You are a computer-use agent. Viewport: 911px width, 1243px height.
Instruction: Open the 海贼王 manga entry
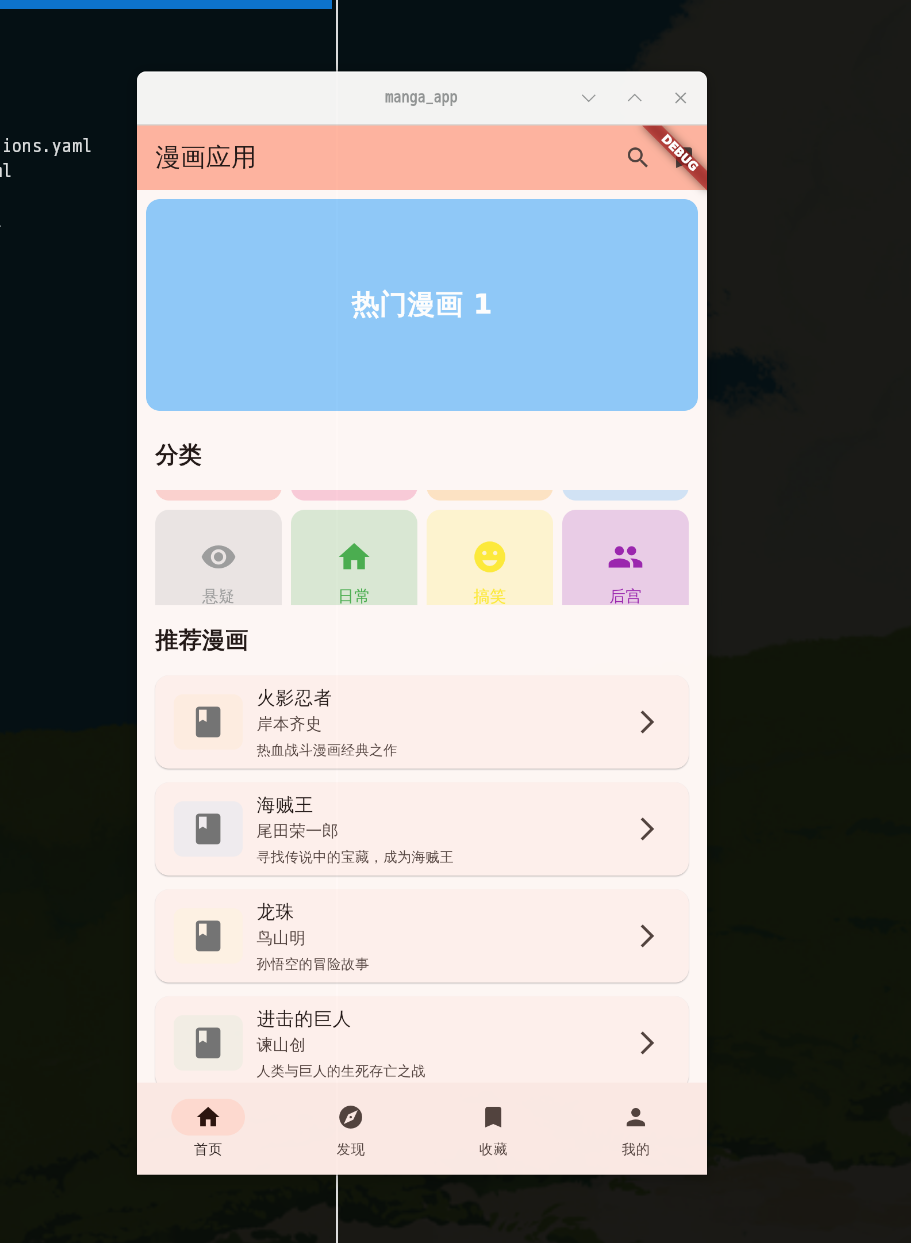pos(421,829)
